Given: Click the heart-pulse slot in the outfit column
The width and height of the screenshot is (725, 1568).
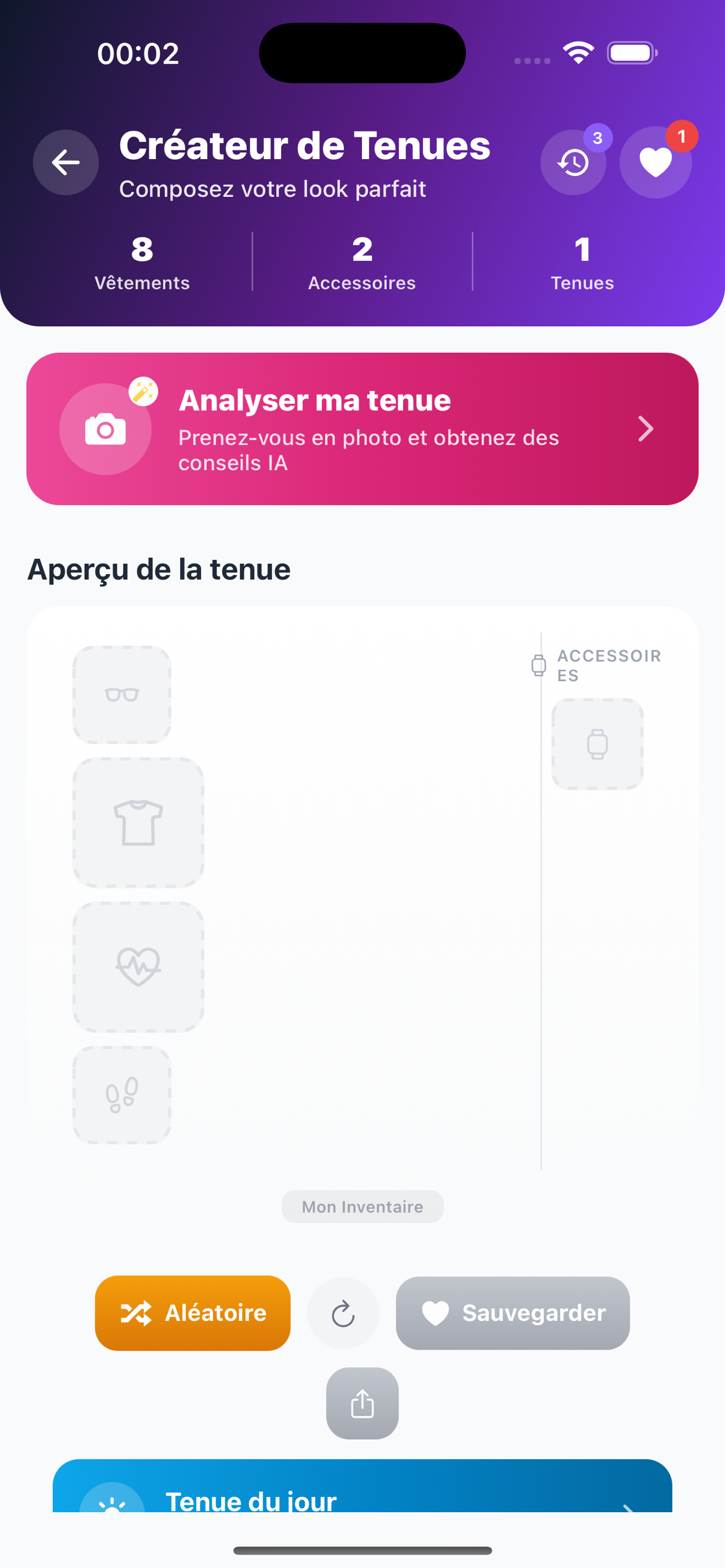Looking at the screenshot, I should 138,965.
